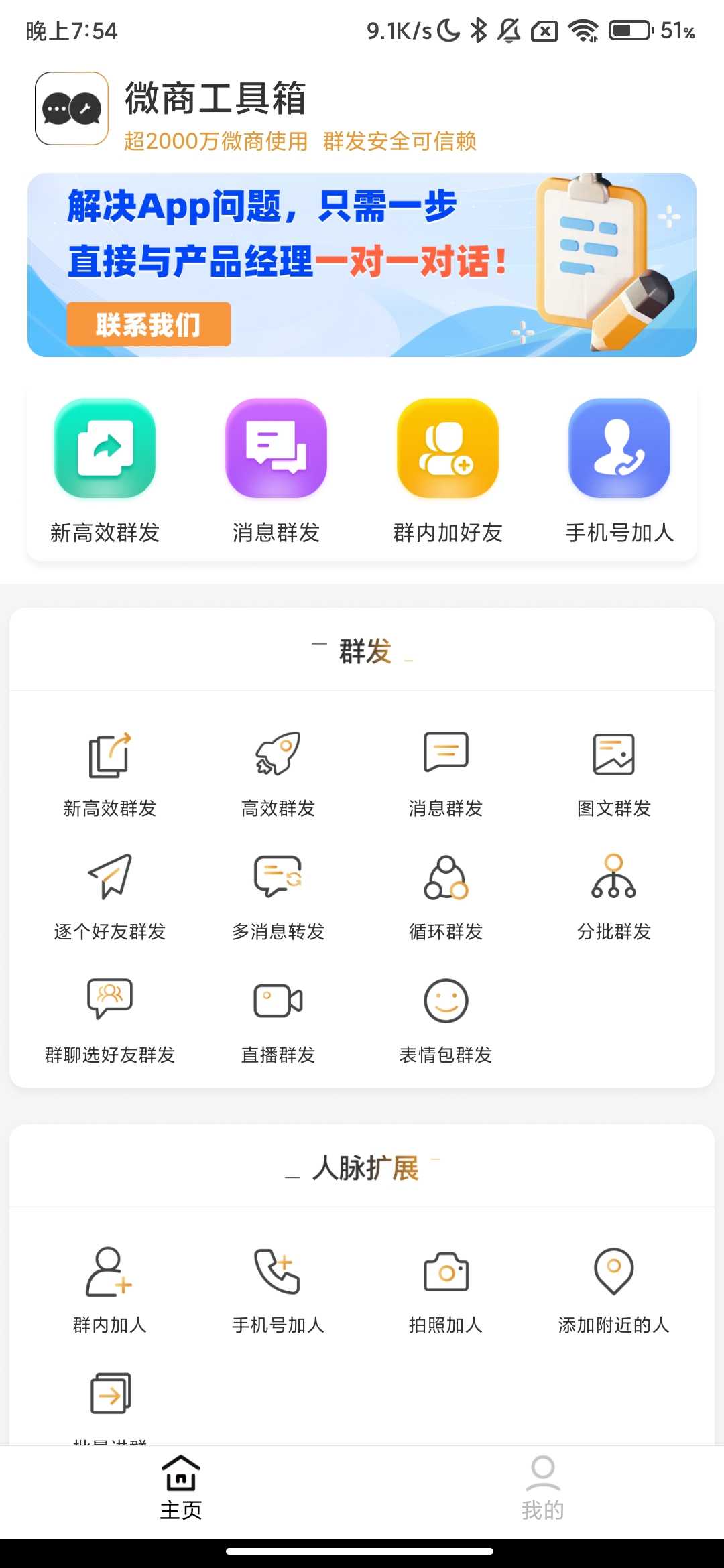Select the 直播群发 camera icon
Screen dimensions: 724x1568
(278, 1005)
